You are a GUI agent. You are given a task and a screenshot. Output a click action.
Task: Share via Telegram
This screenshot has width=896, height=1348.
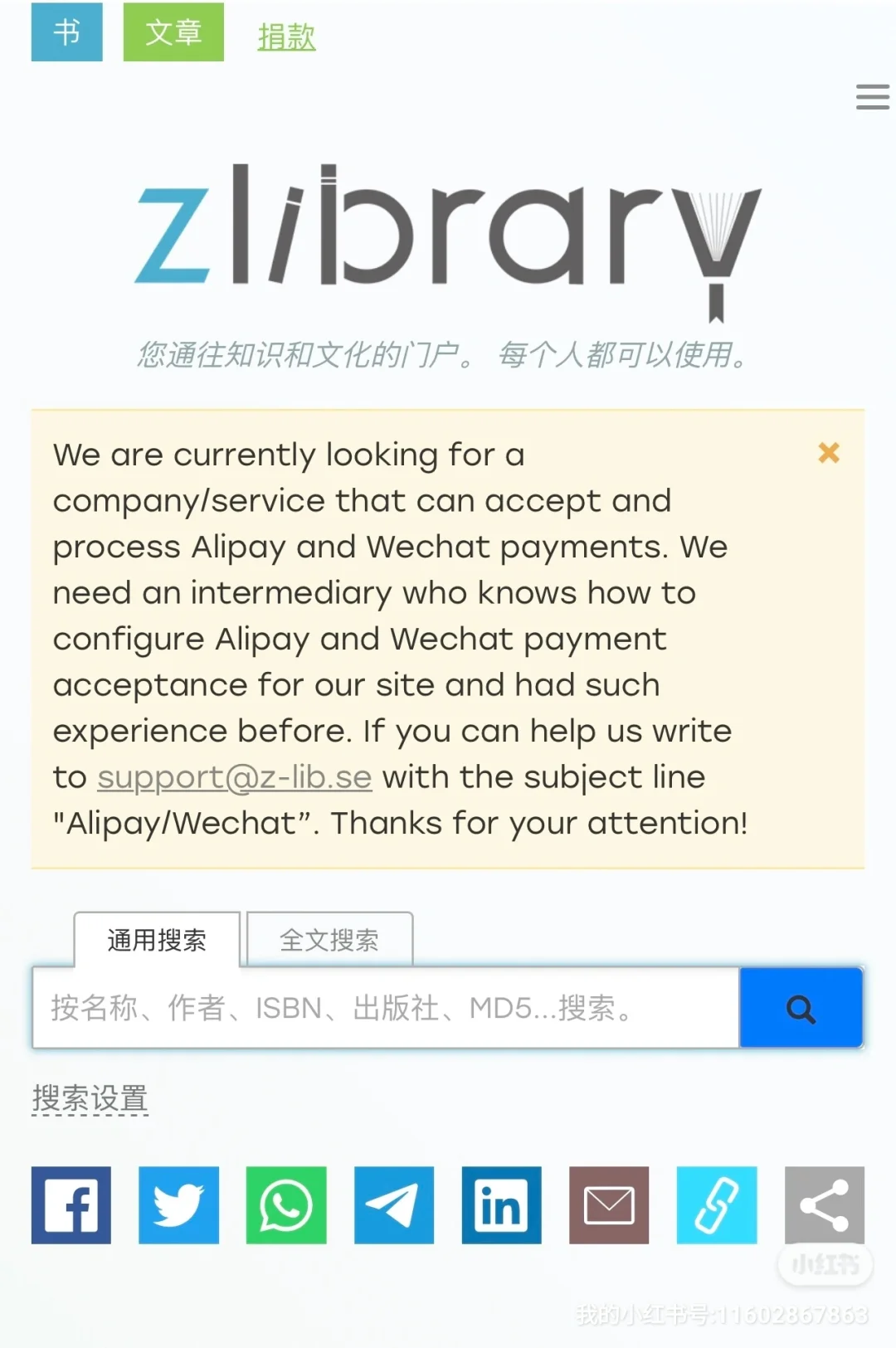point(394,1205)
